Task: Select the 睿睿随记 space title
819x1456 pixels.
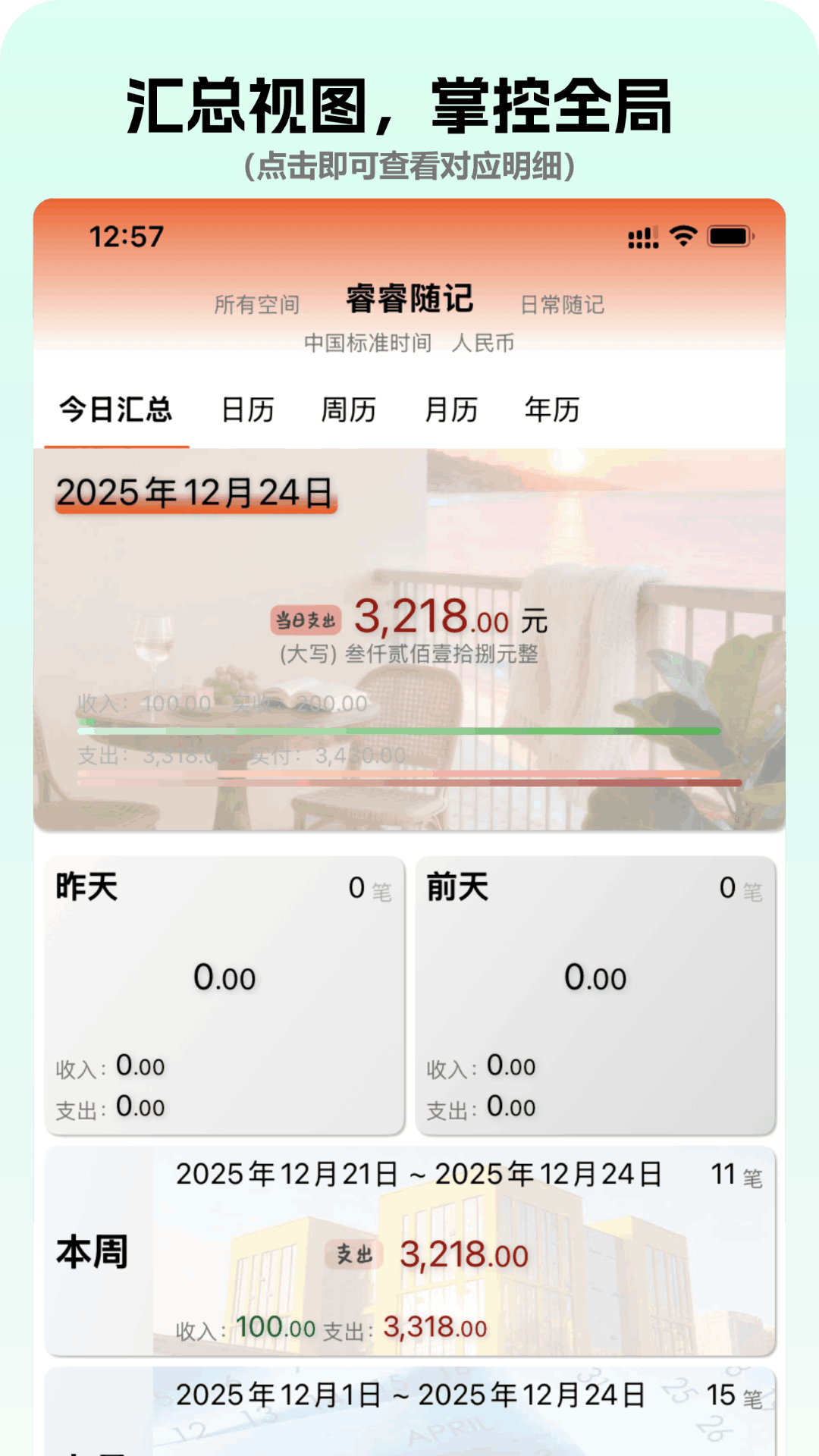Action: click(412, 299)
